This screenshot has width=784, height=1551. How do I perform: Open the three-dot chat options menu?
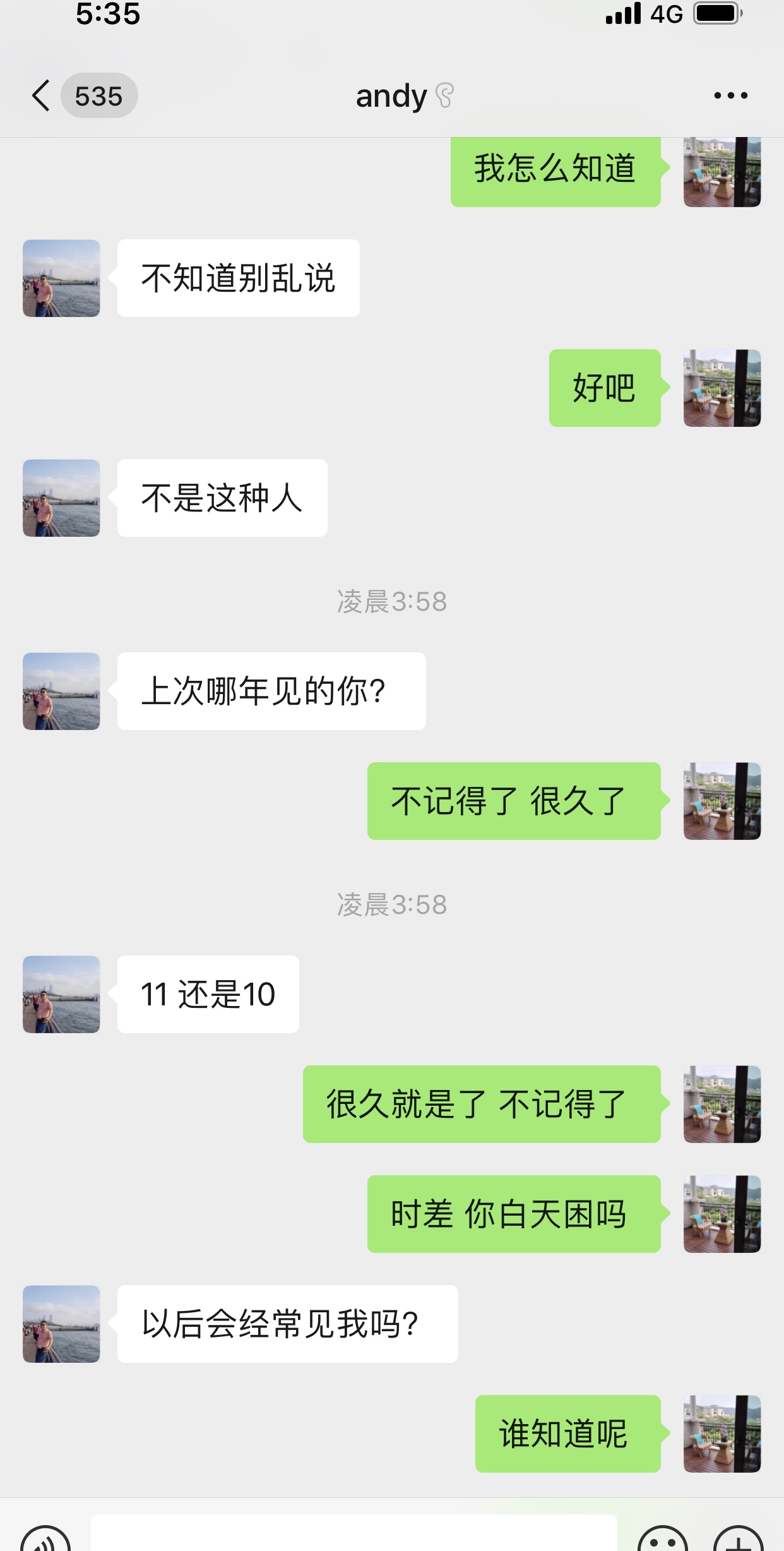[x=730, y=96]
